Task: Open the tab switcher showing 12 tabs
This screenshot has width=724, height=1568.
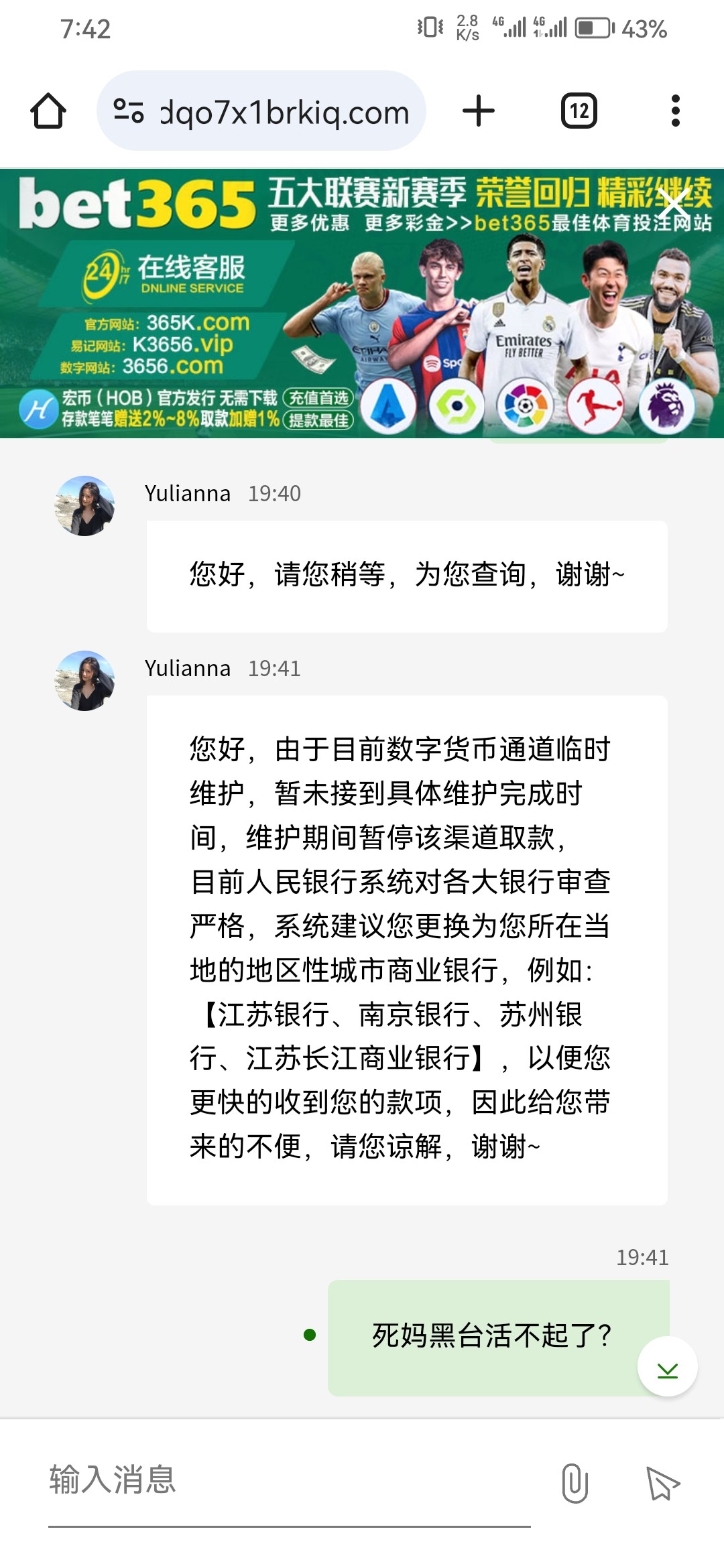Action: [579, 111]
